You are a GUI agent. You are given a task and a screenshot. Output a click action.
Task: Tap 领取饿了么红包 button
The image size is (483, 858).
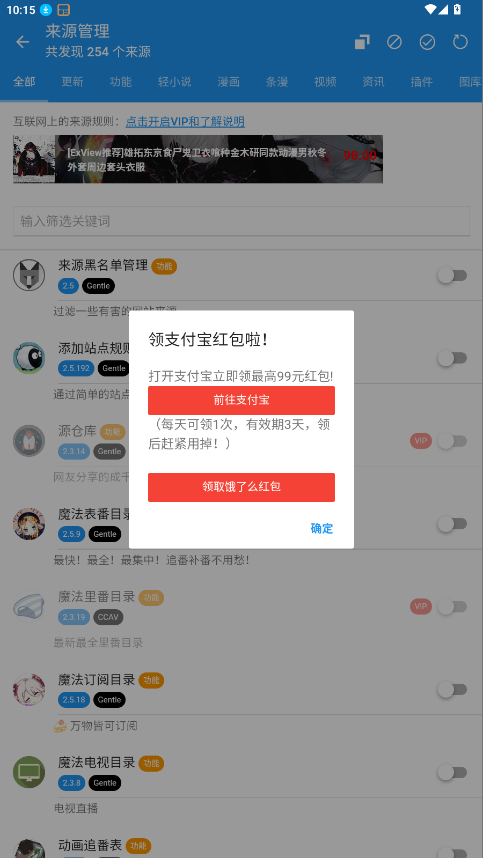point(241,487)
